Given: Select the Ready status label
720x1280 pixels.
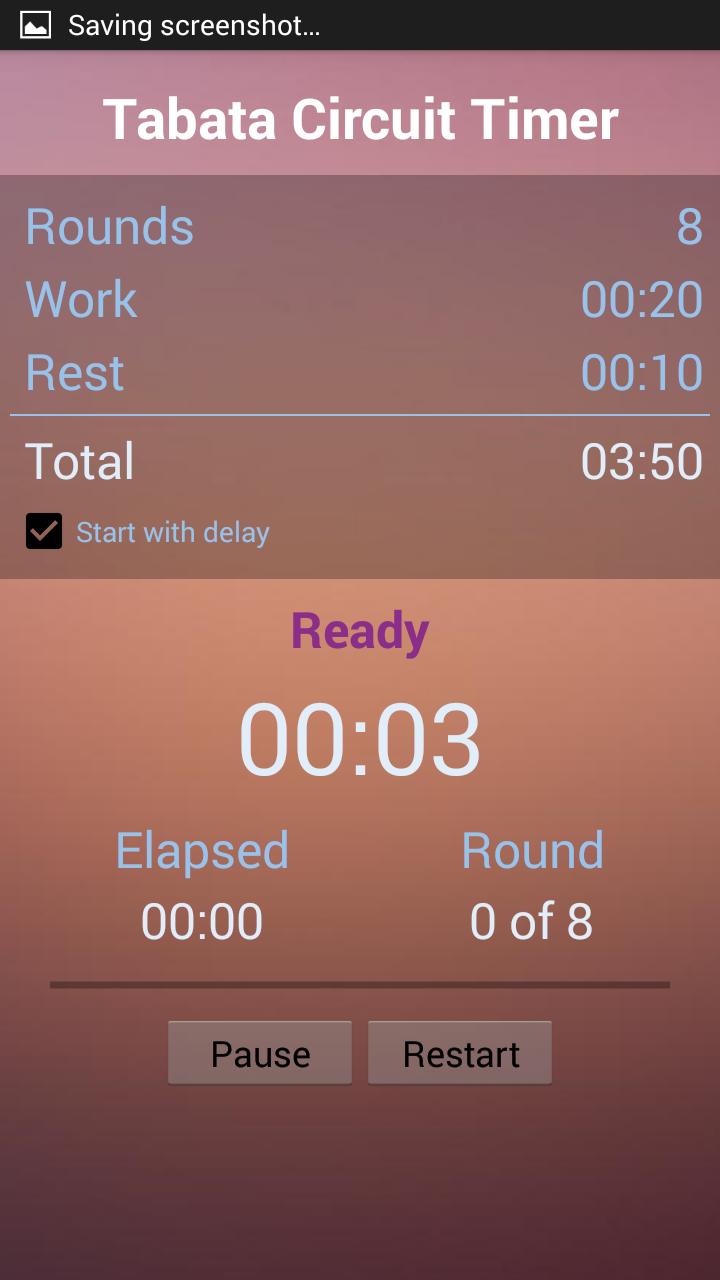Looking at the screenshot, I should (359, 630).
